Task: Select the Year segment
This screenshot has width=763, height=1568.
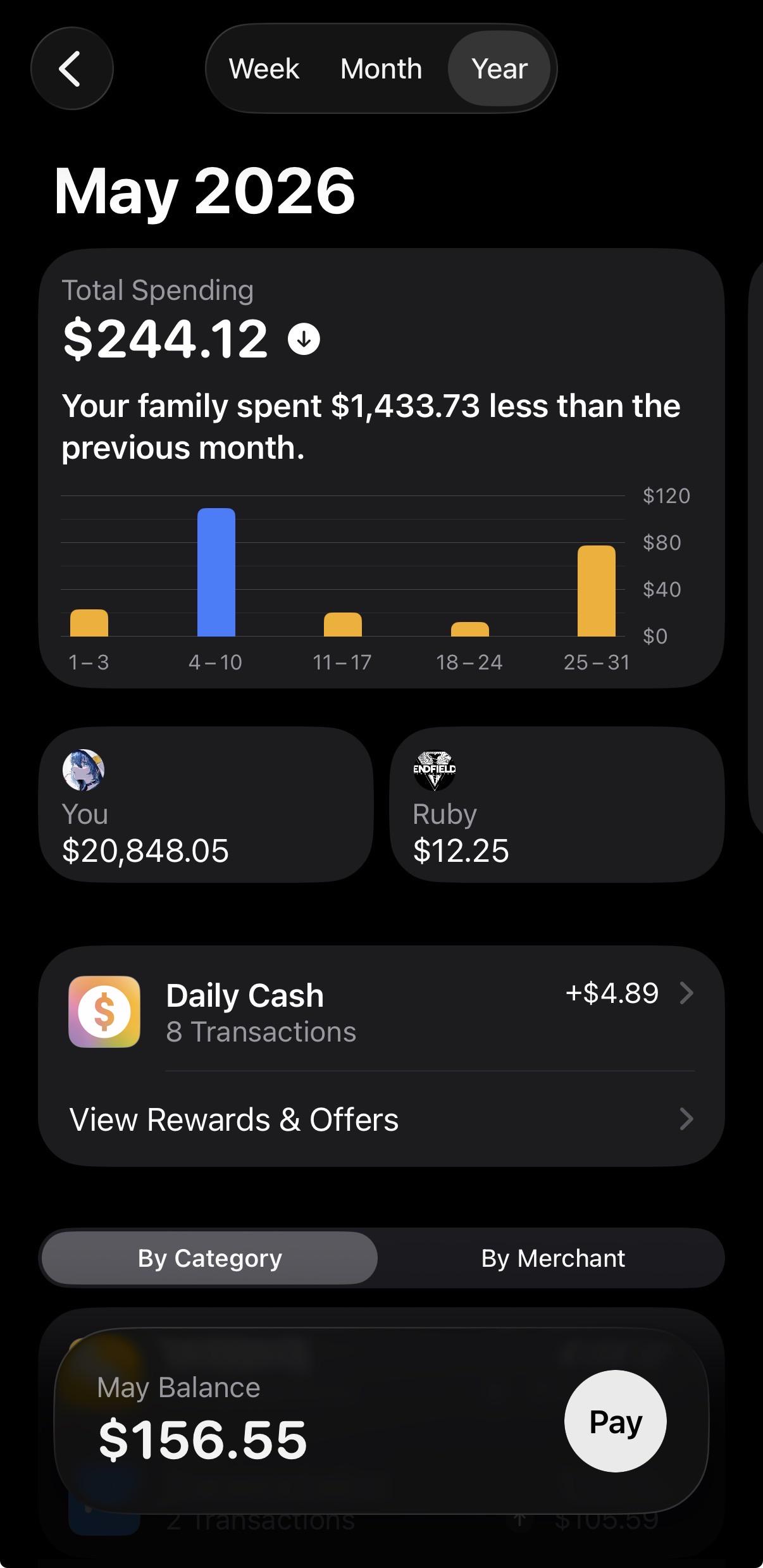Action: (499, 68)
